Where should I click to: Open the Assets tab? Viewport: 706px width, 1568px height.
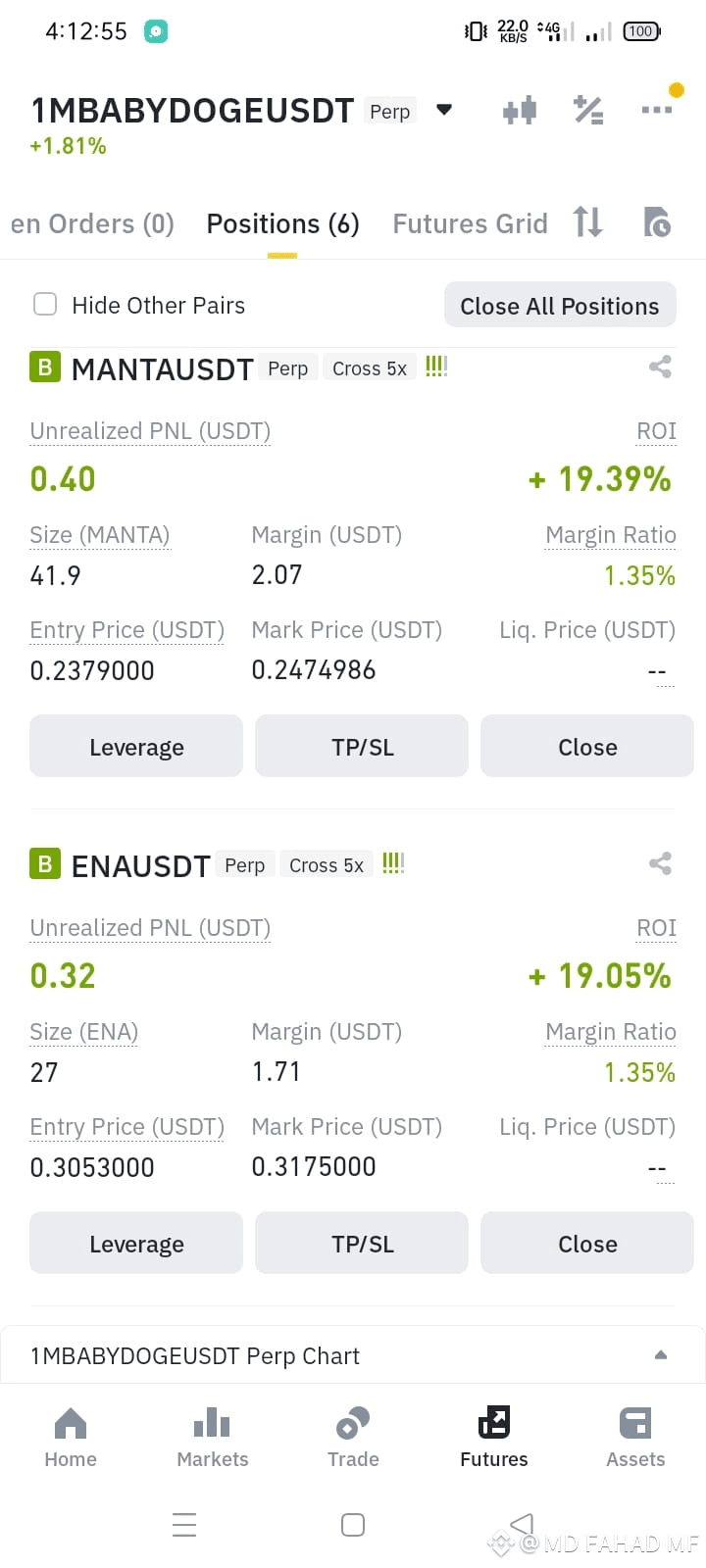tap(635, 1438)
